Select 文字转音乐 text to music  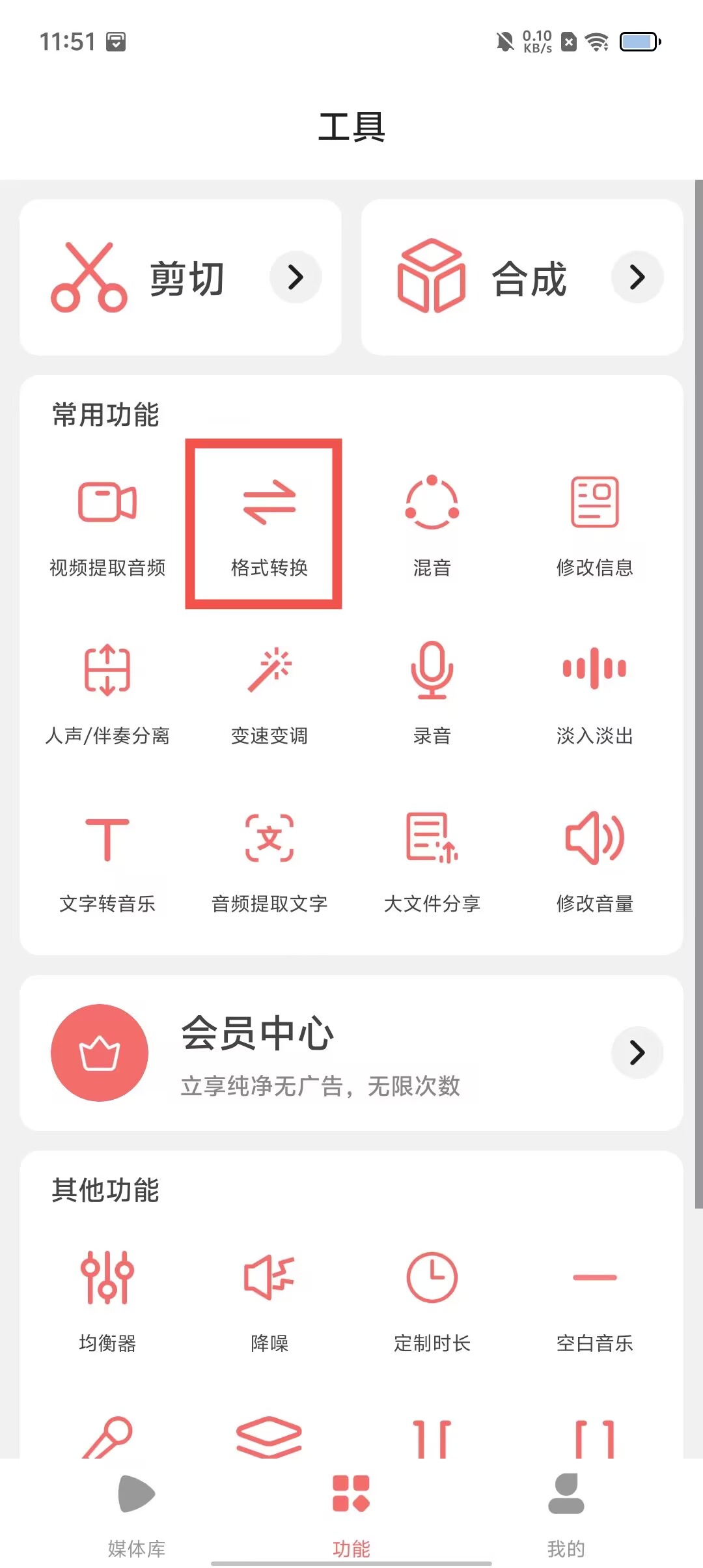click(x=107, y=860)
